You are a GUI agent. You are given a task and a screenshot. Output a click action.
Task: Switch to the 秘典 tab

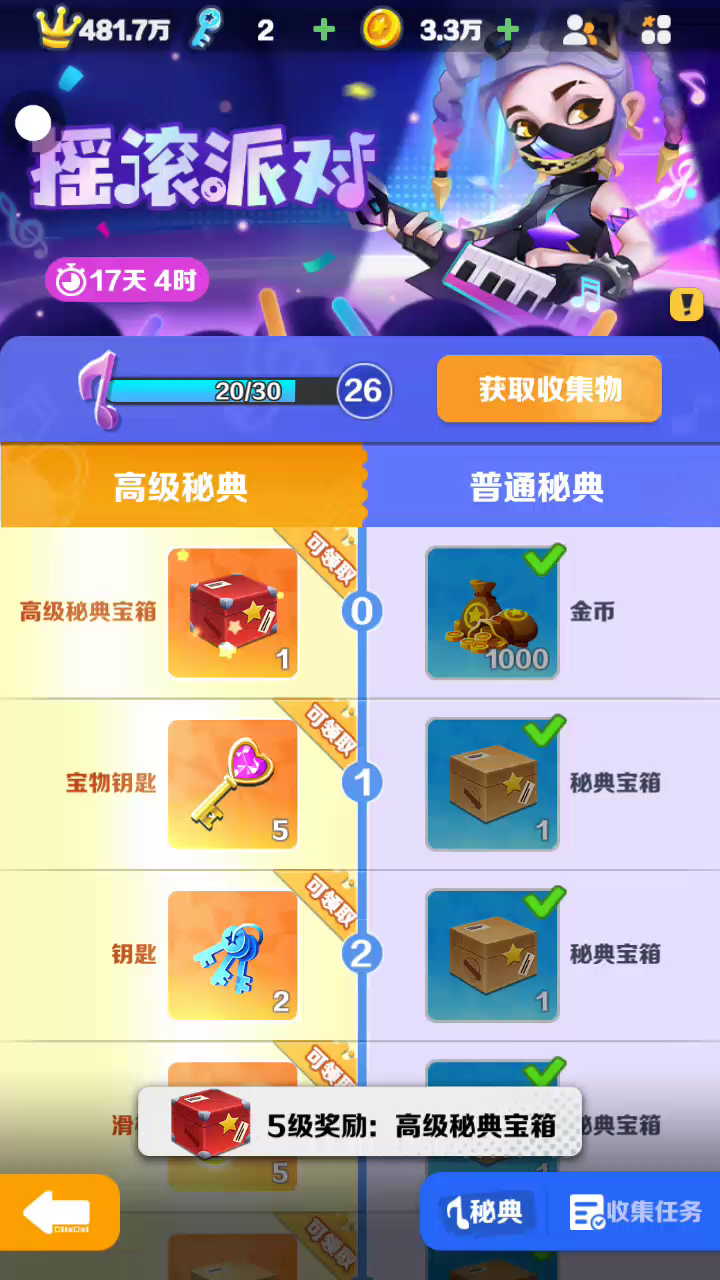tap(486, 1212)
